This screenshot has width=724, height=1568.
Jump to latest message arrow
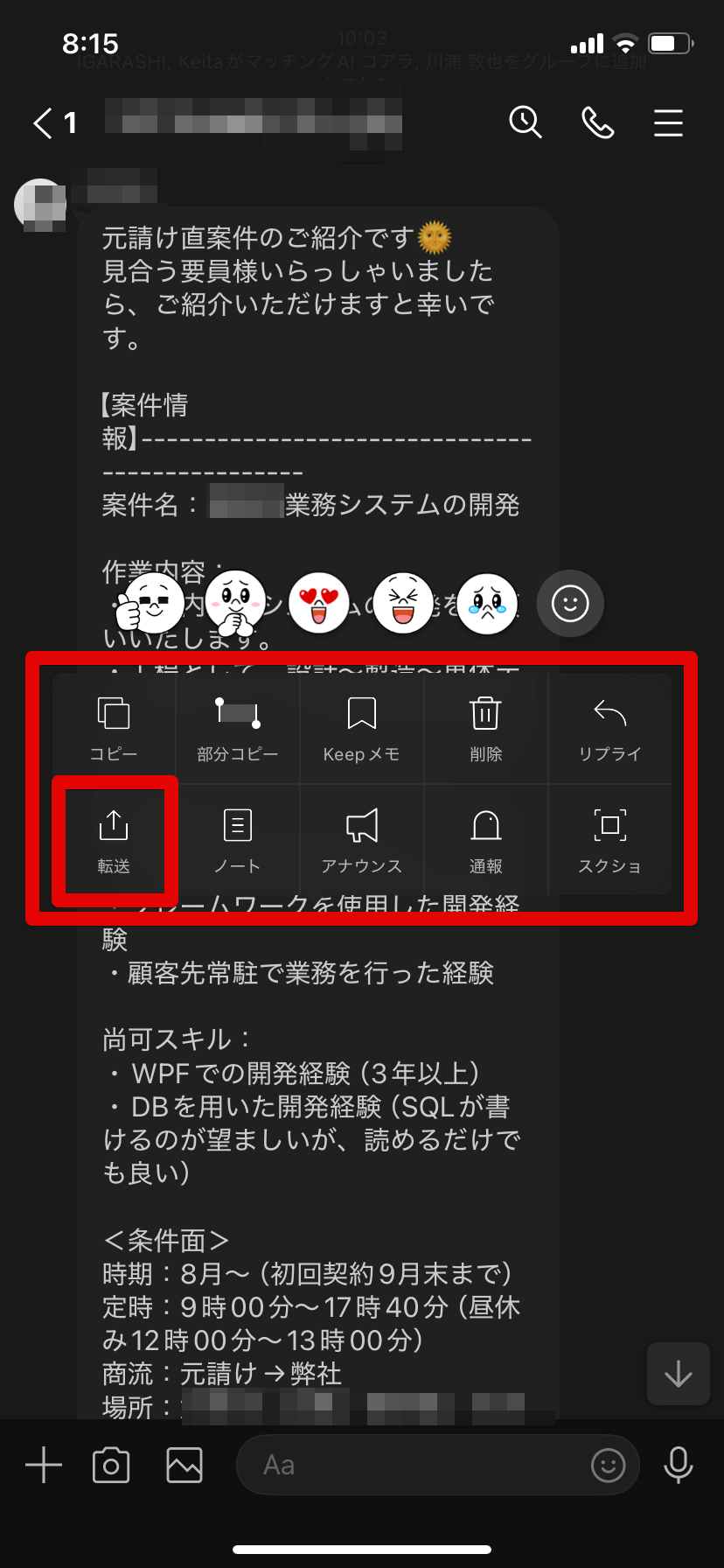678,1374
